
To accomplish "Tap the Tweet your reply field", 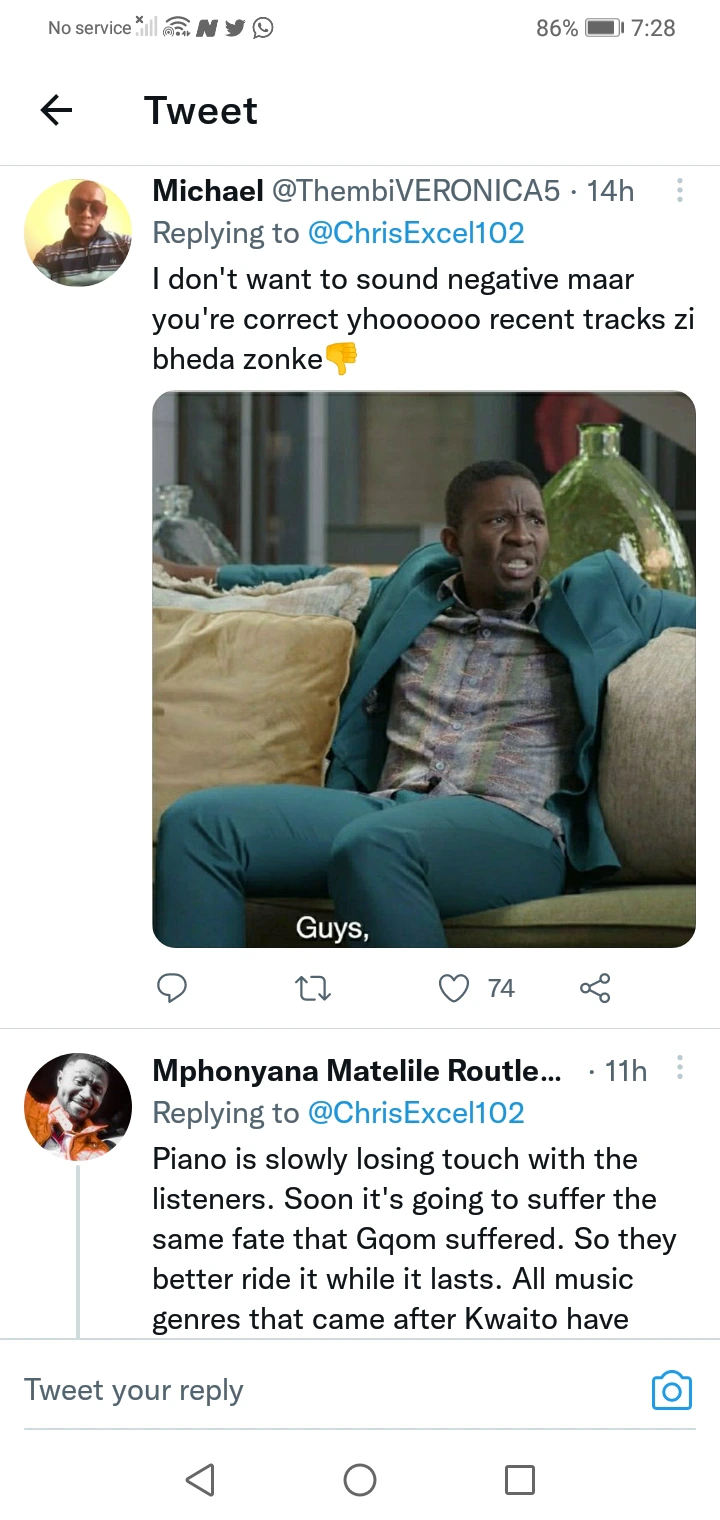I will [330, 1390].
